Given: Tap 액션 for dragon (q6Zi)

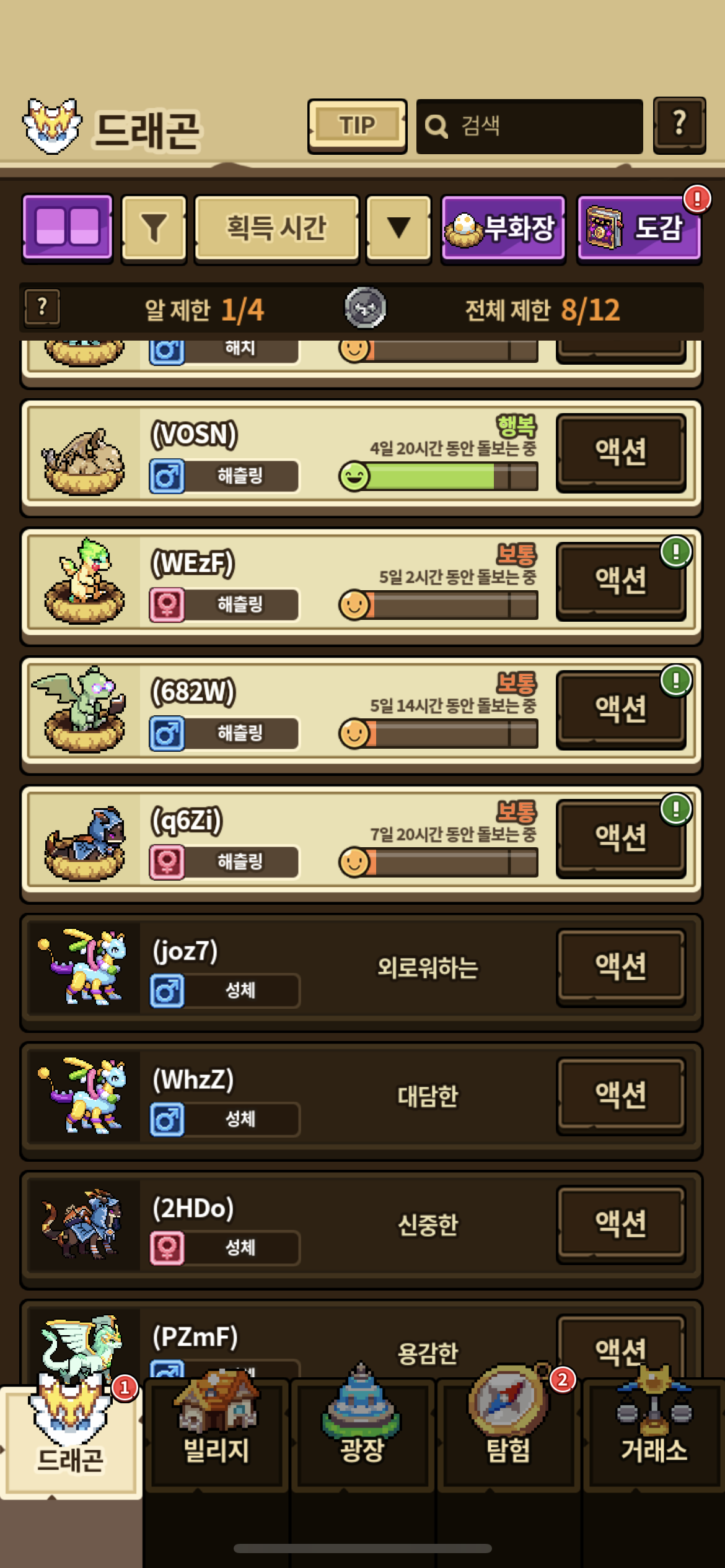Looking at the screenshot, I should (x=621, y=838).
